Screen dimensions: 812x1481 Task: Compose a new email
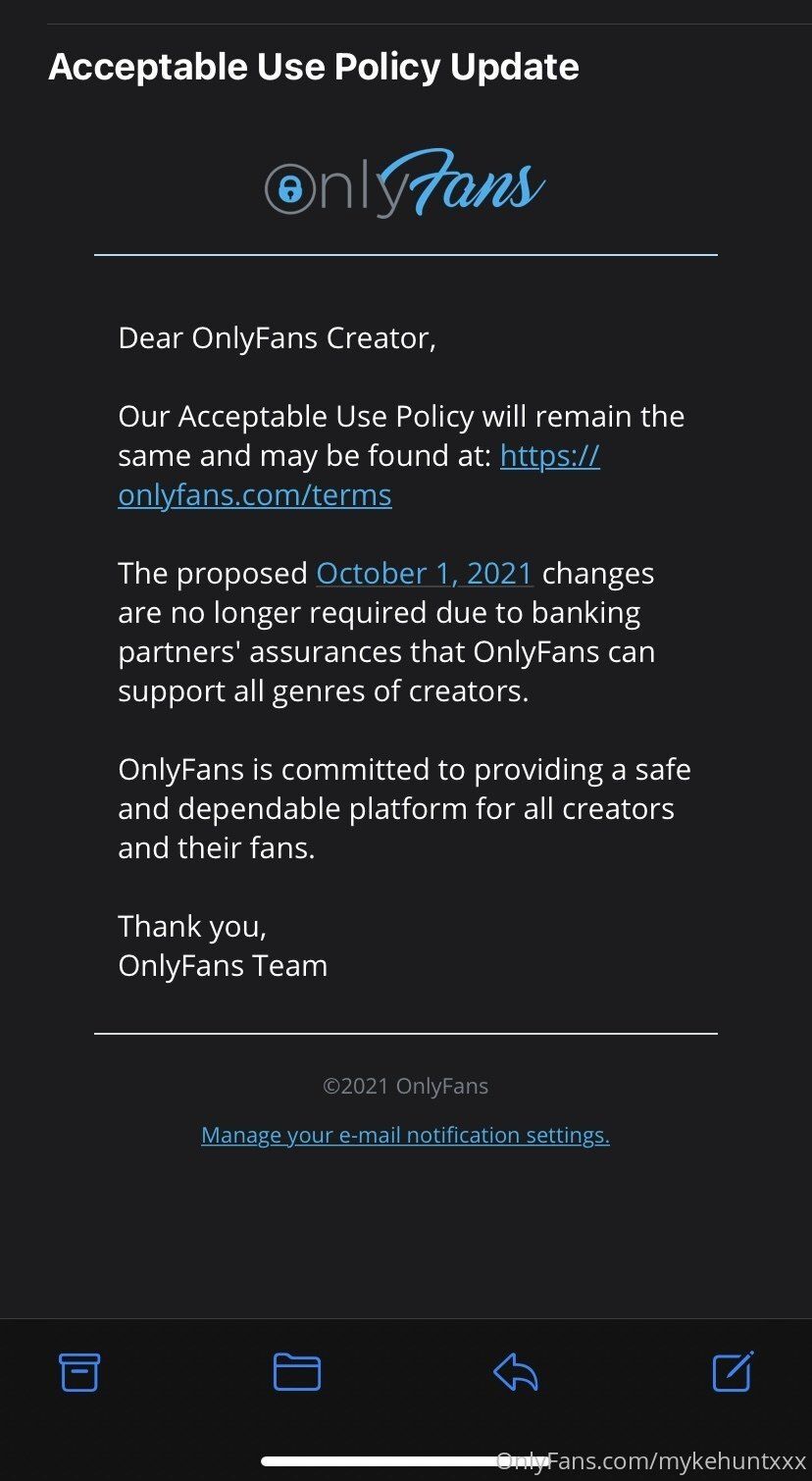(x=733, y=1371)
